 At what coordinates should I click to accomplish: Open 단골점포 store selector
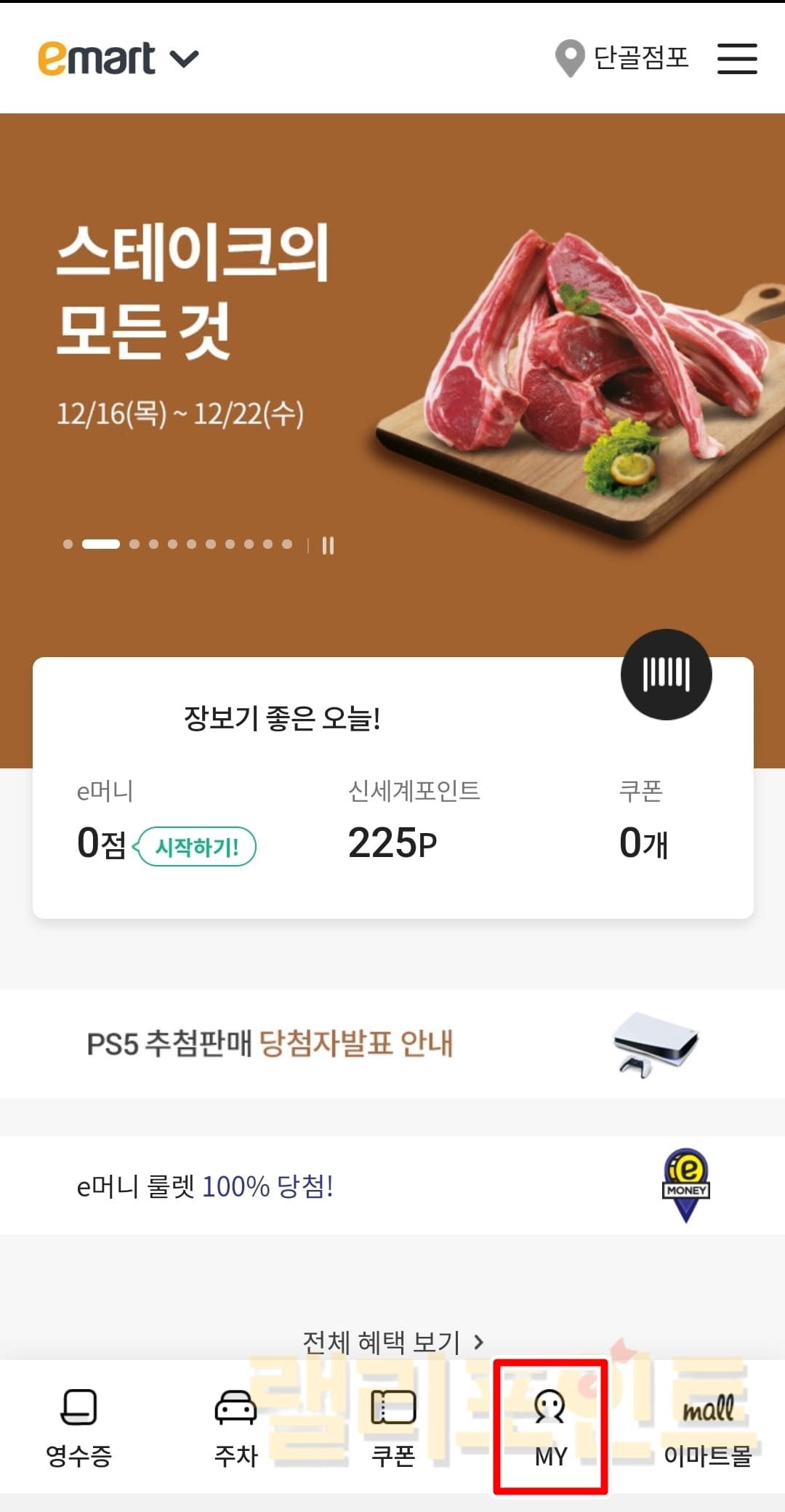tap(622, 58)
